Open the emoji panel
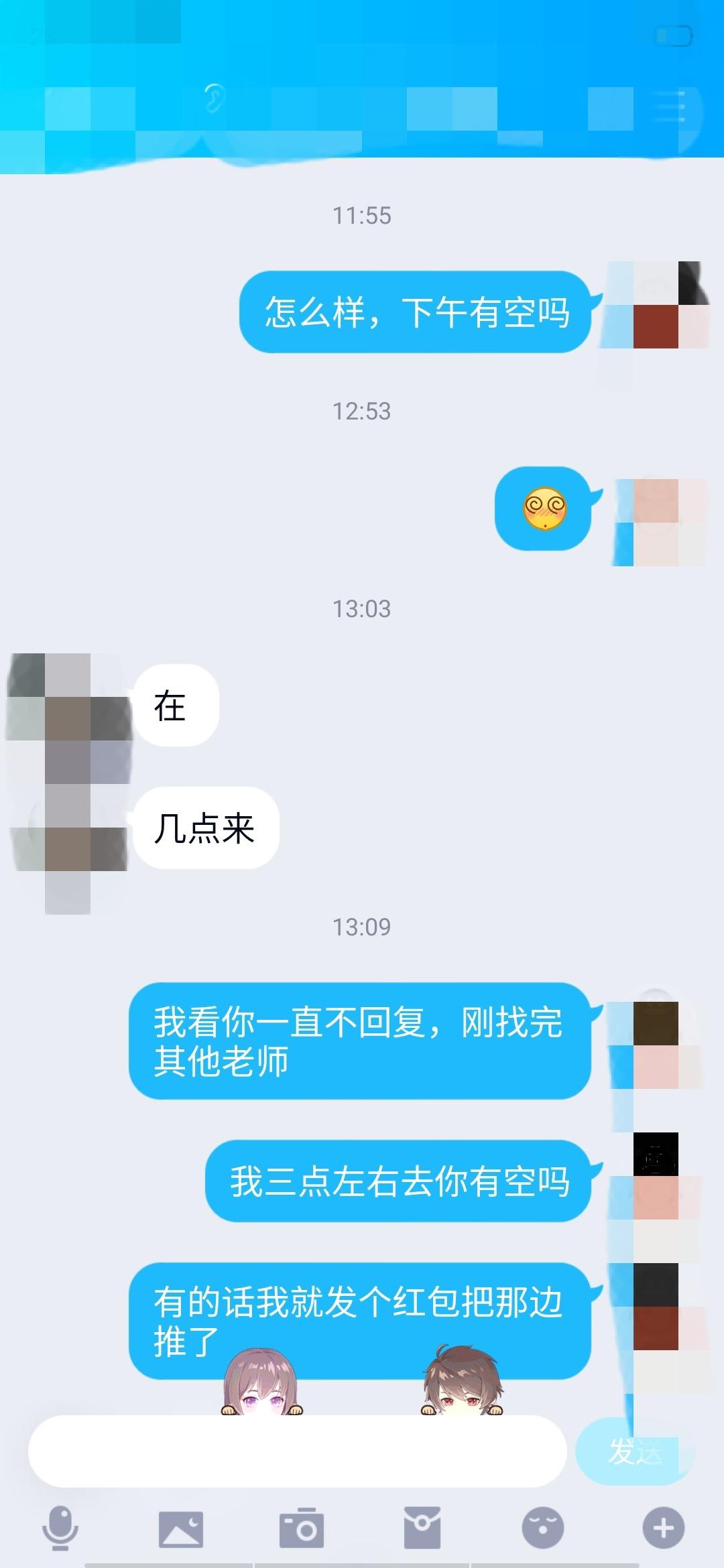The height and width of the screenshot is (1568, 724). point(543,1528)
